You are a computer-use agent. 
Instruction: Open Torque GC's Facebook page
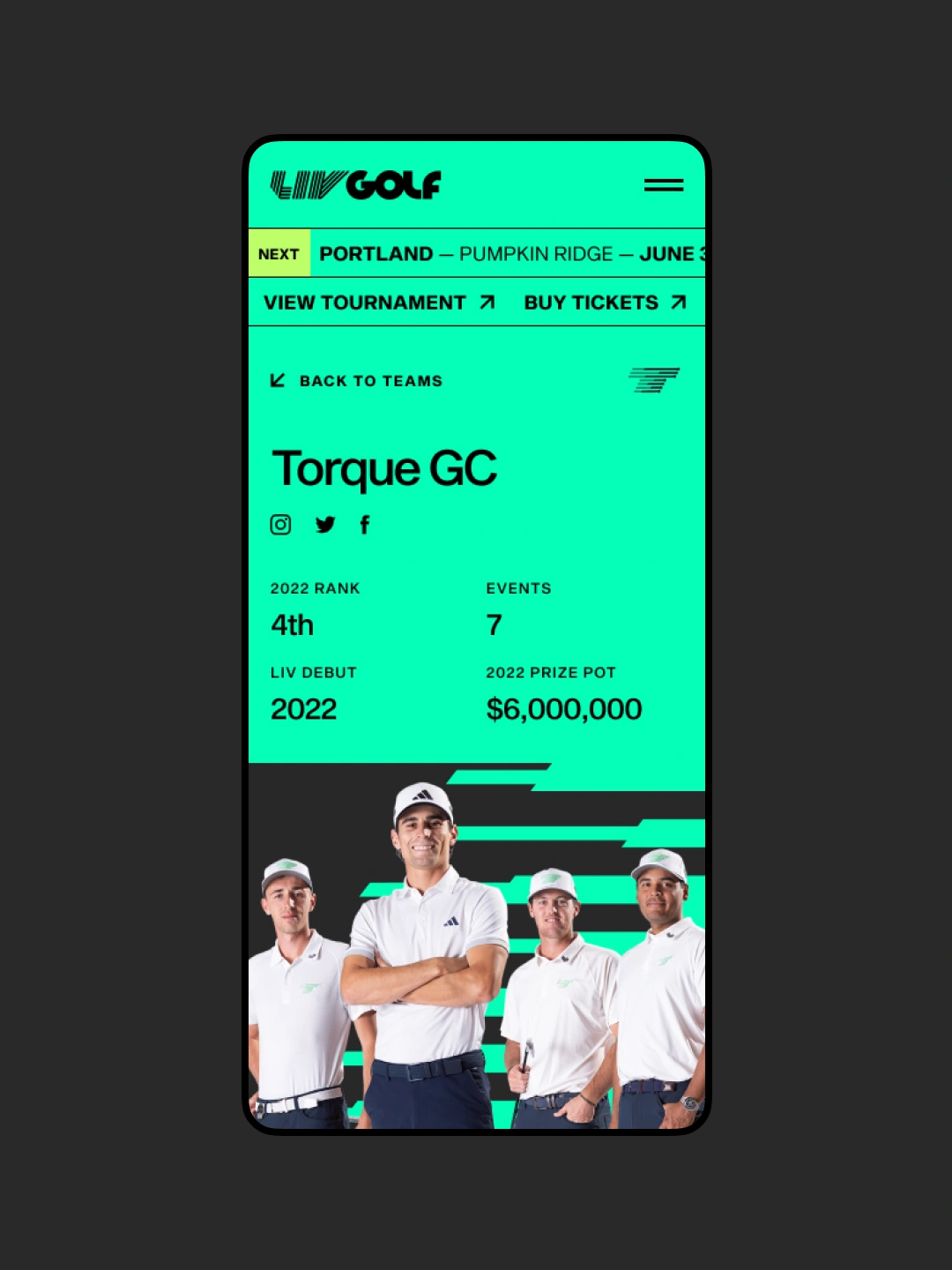(x=365, y=525)
